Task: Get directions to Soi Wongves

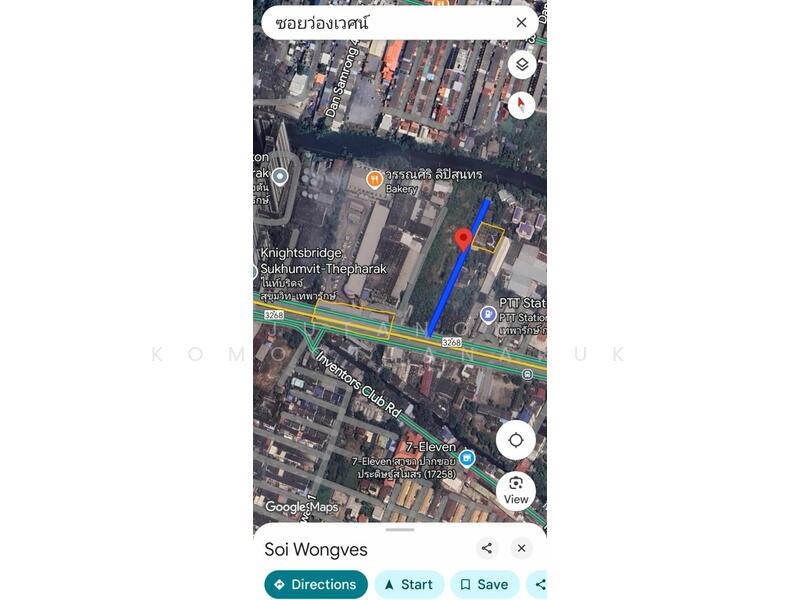Action: click(315, 585)
